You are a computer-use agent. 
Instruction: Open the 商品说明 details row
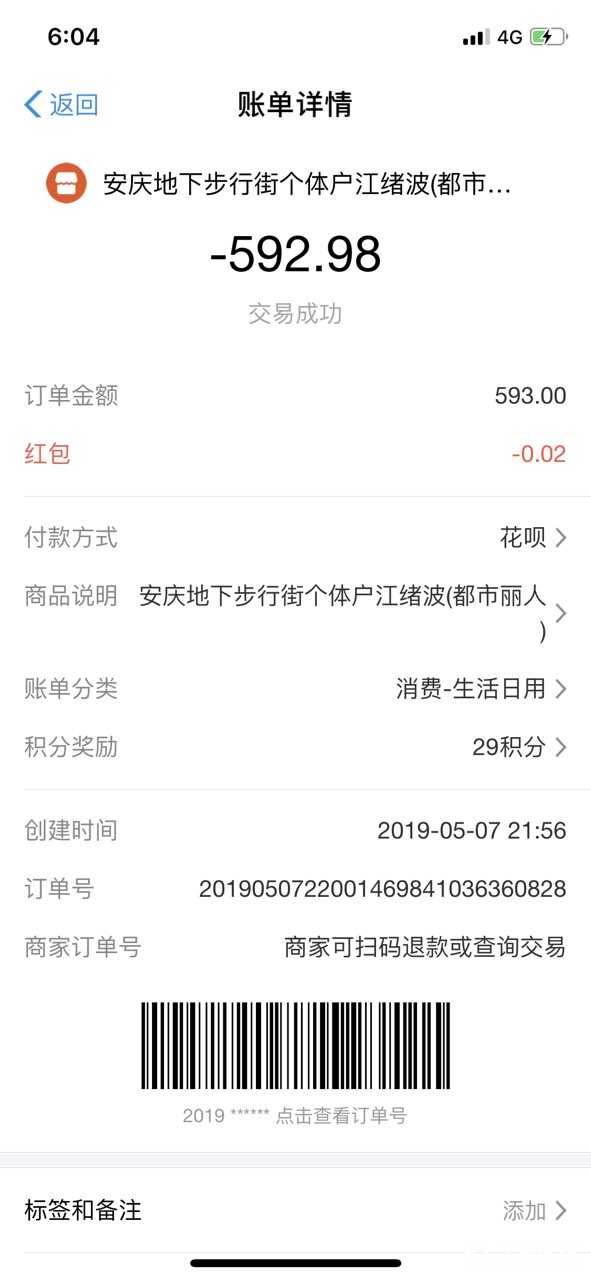pos(295,612)
